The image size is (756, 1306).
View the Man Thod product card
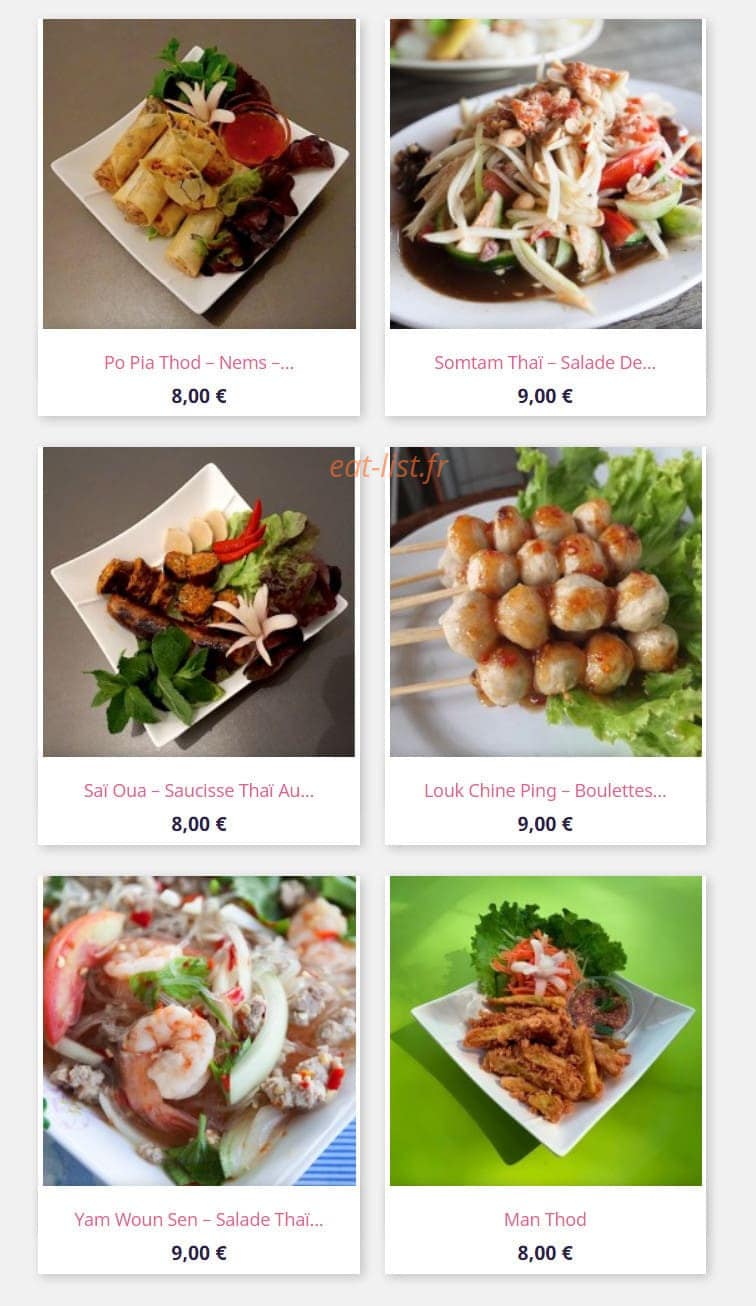click(x=545, y=1074)
